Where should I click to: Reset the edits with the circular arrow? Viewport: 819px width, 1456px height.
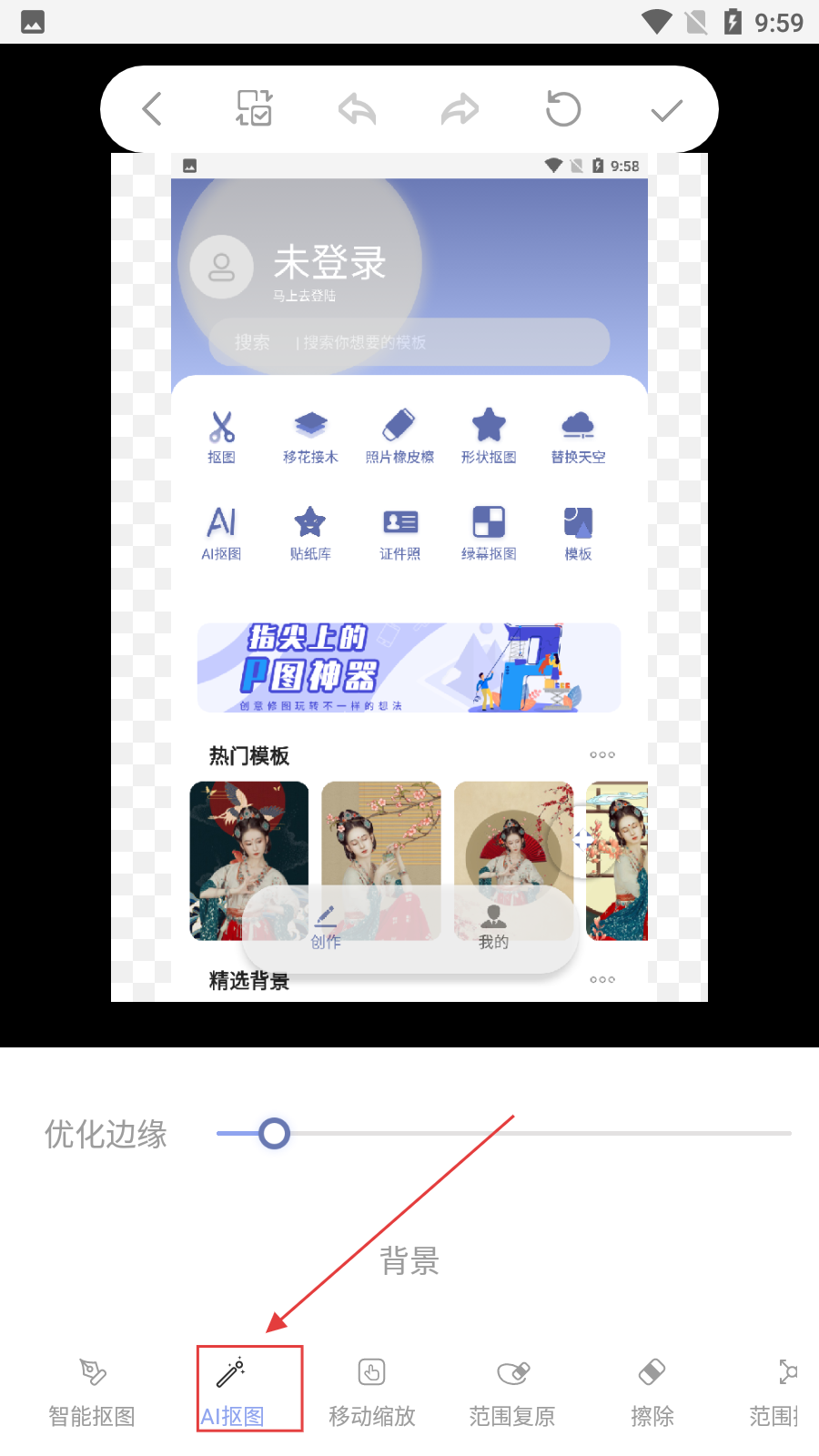(x=562, y=109)
